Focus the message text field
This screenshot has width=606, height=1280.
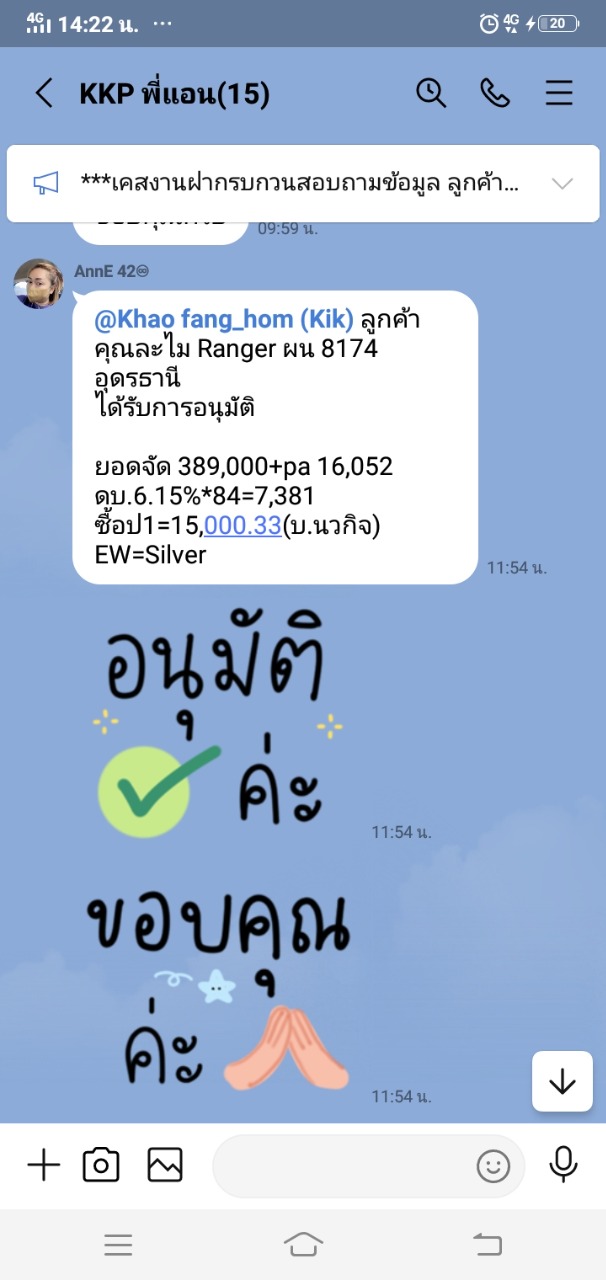point(340,1166)
